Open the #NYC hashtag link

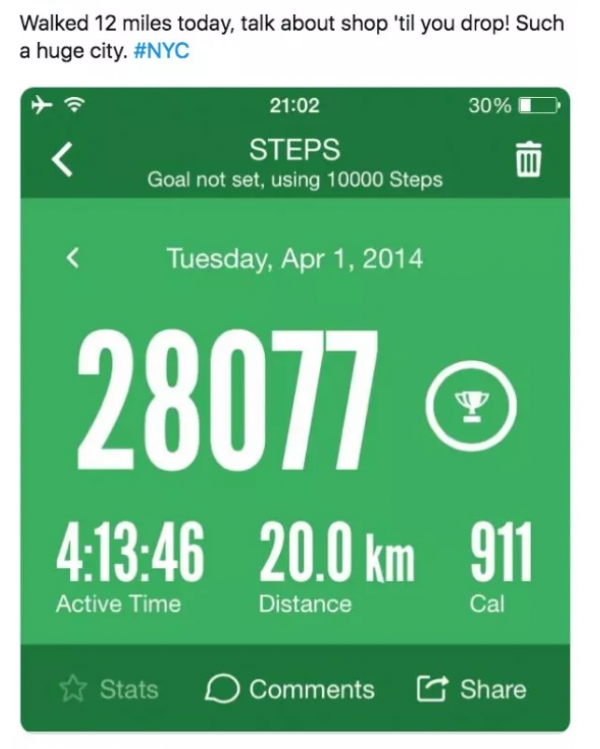(160, 50)
